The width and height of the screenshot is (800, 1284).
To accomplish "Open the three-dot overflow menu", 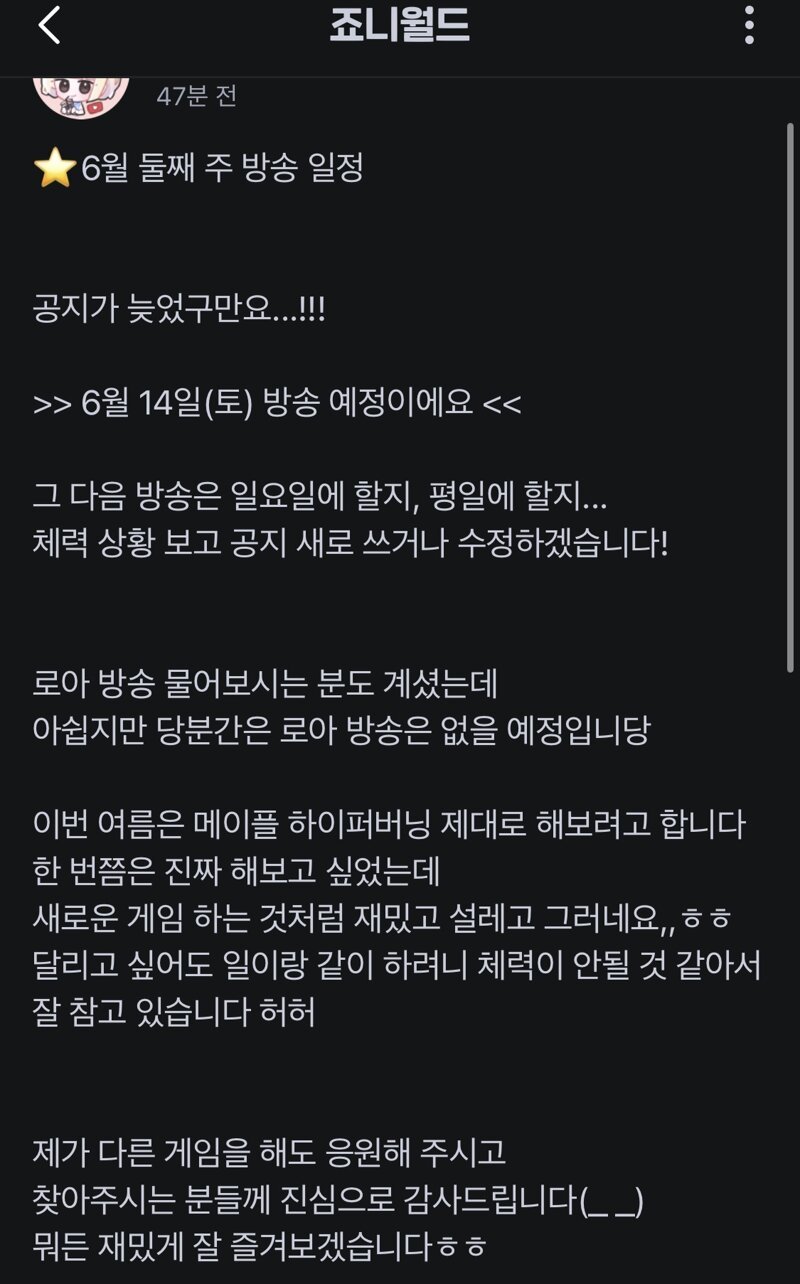I will (x=749, y=26).
